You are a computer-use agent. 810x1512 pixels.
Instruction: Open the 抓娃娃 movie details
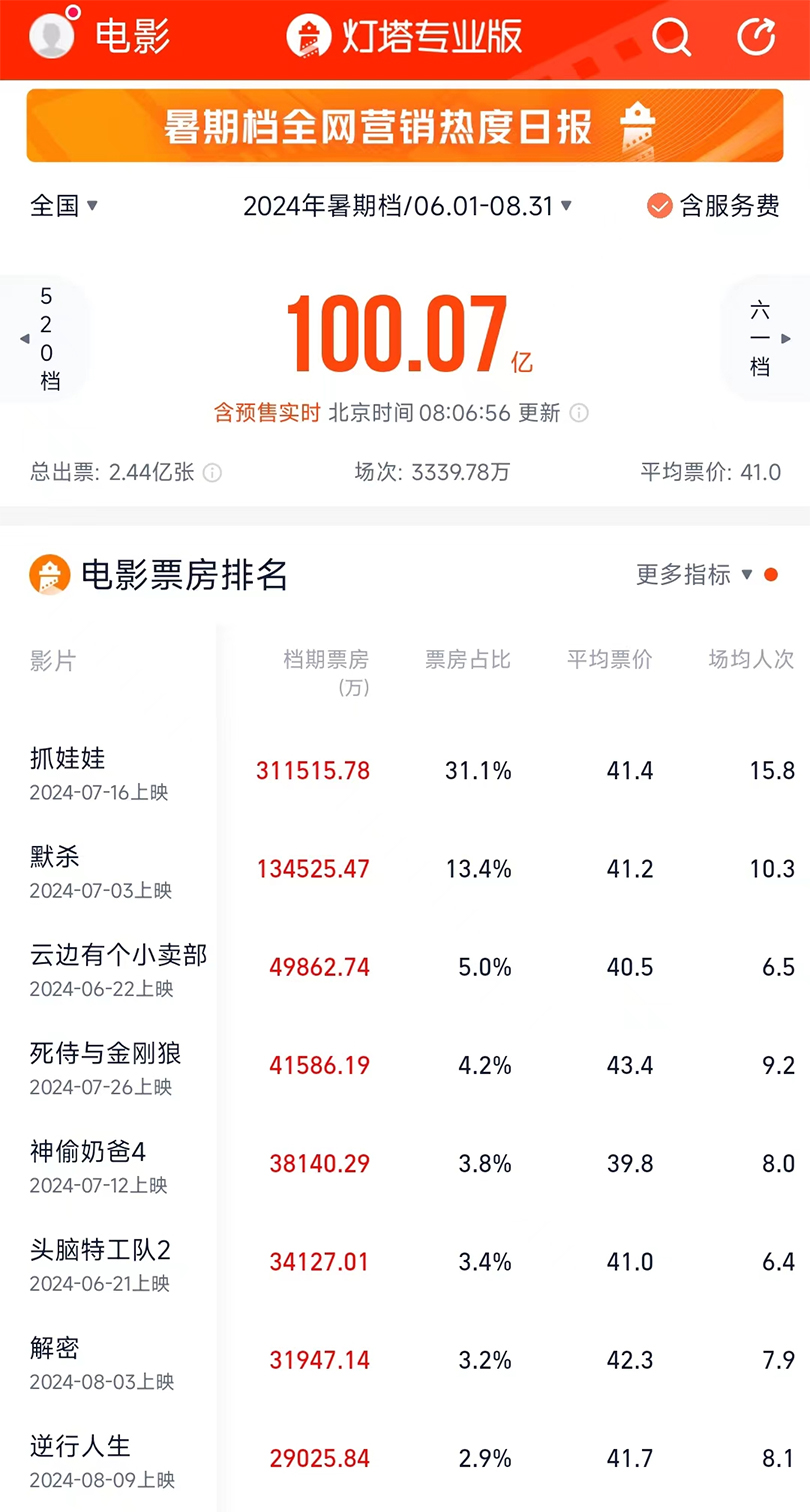68,759
